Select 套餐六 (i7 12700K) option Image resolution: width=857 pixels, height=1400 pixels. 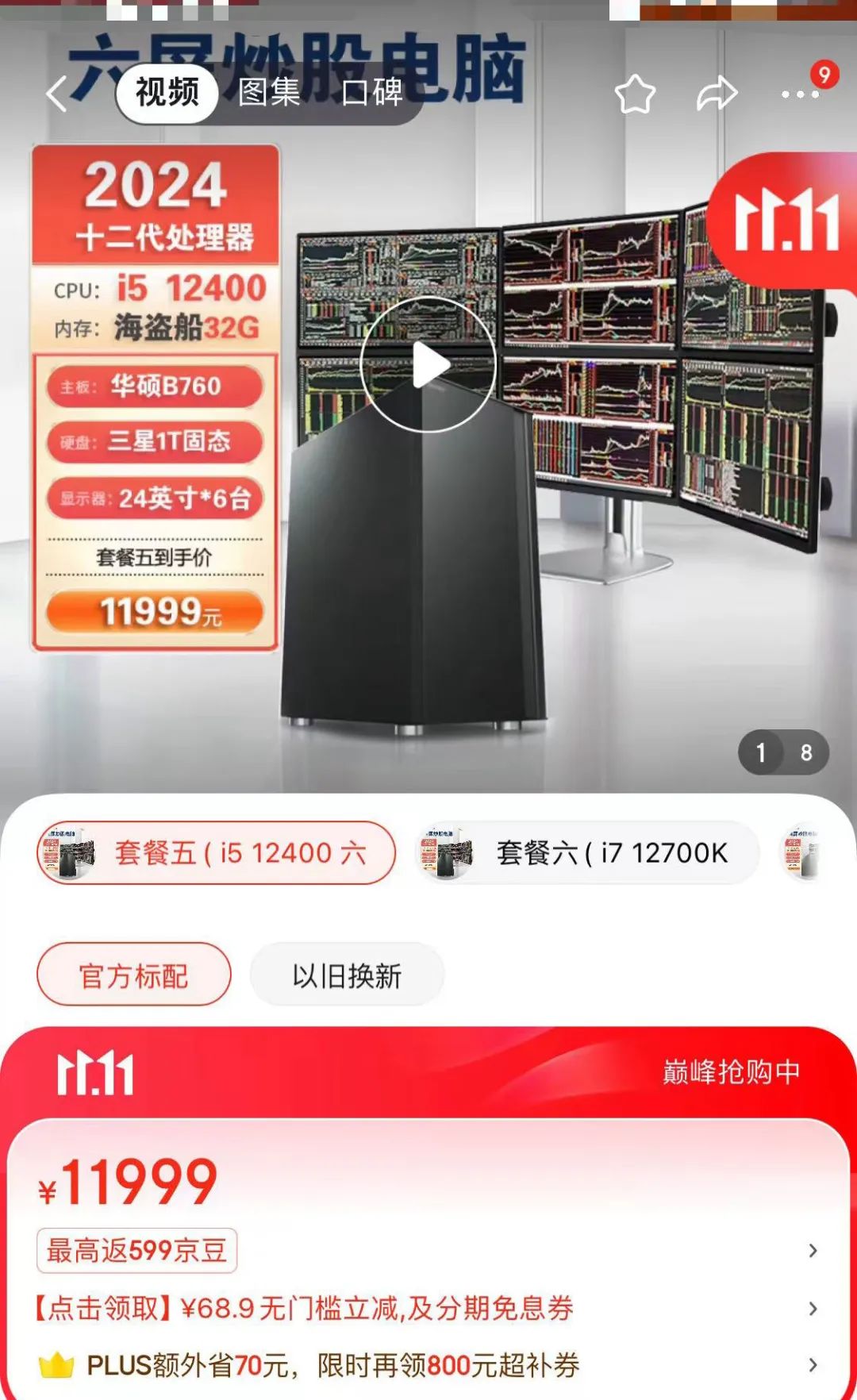587,853
